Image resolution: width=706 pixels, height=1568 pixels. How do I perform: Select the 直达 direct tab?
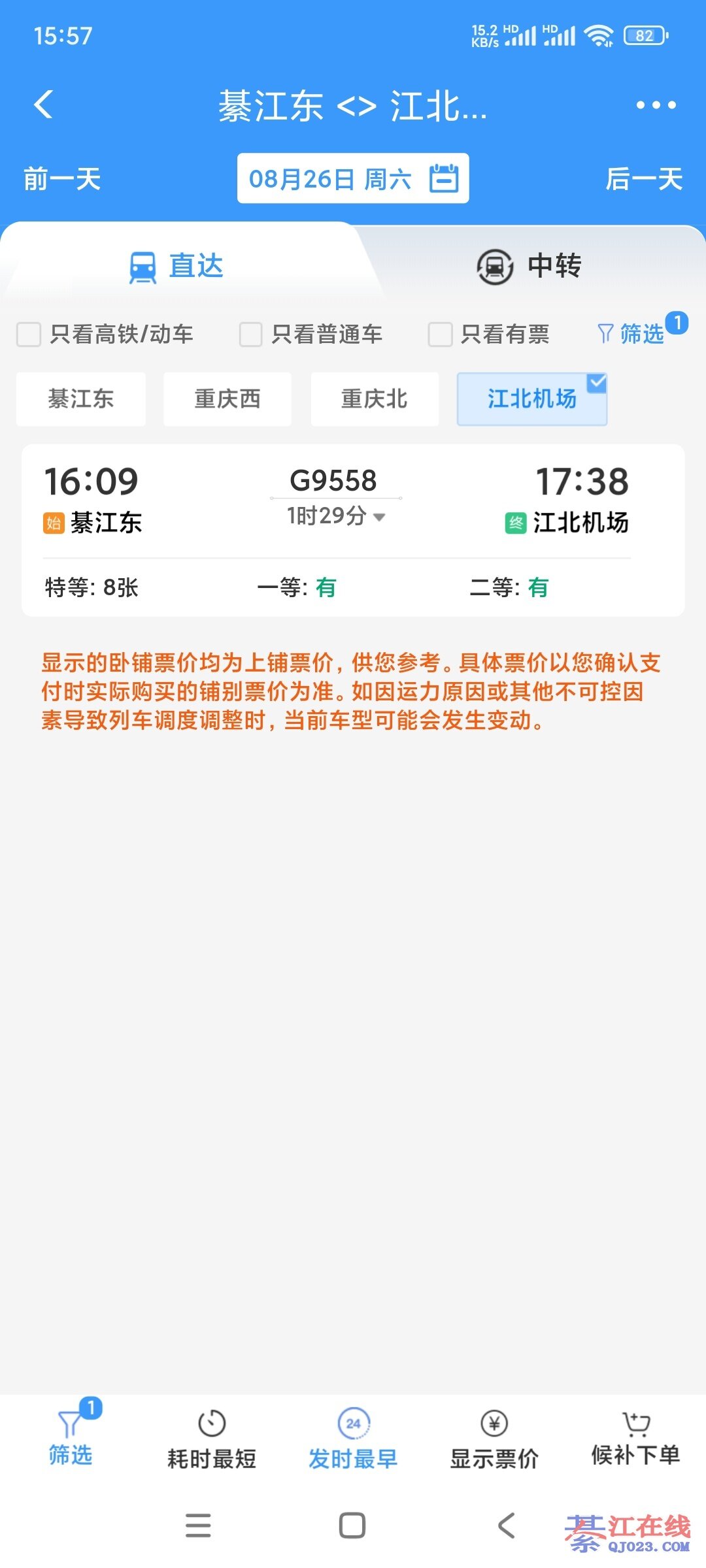(176, 266)
